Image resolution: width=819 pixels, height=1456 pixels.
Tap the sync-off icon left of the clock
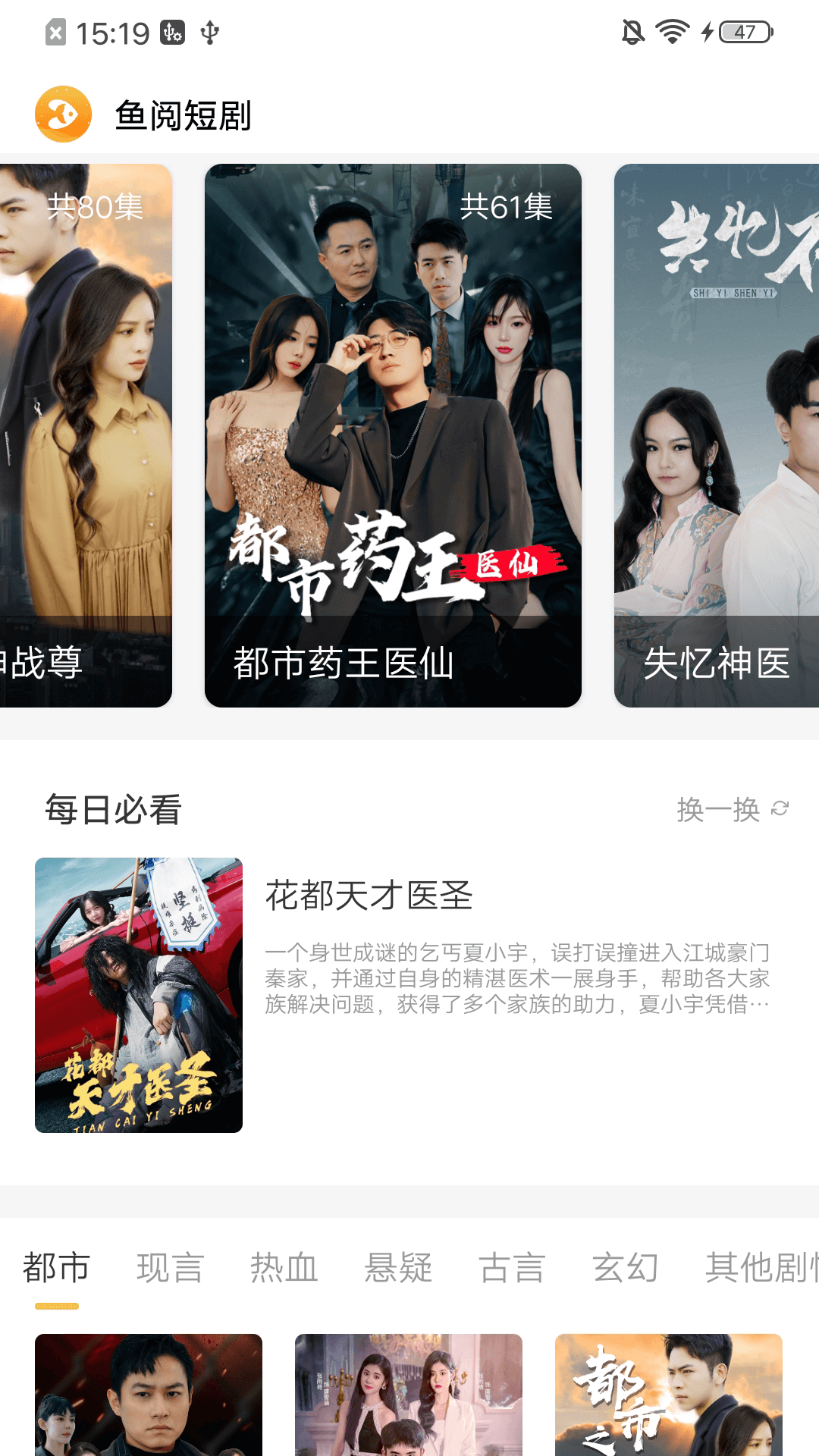pos(57,30)
